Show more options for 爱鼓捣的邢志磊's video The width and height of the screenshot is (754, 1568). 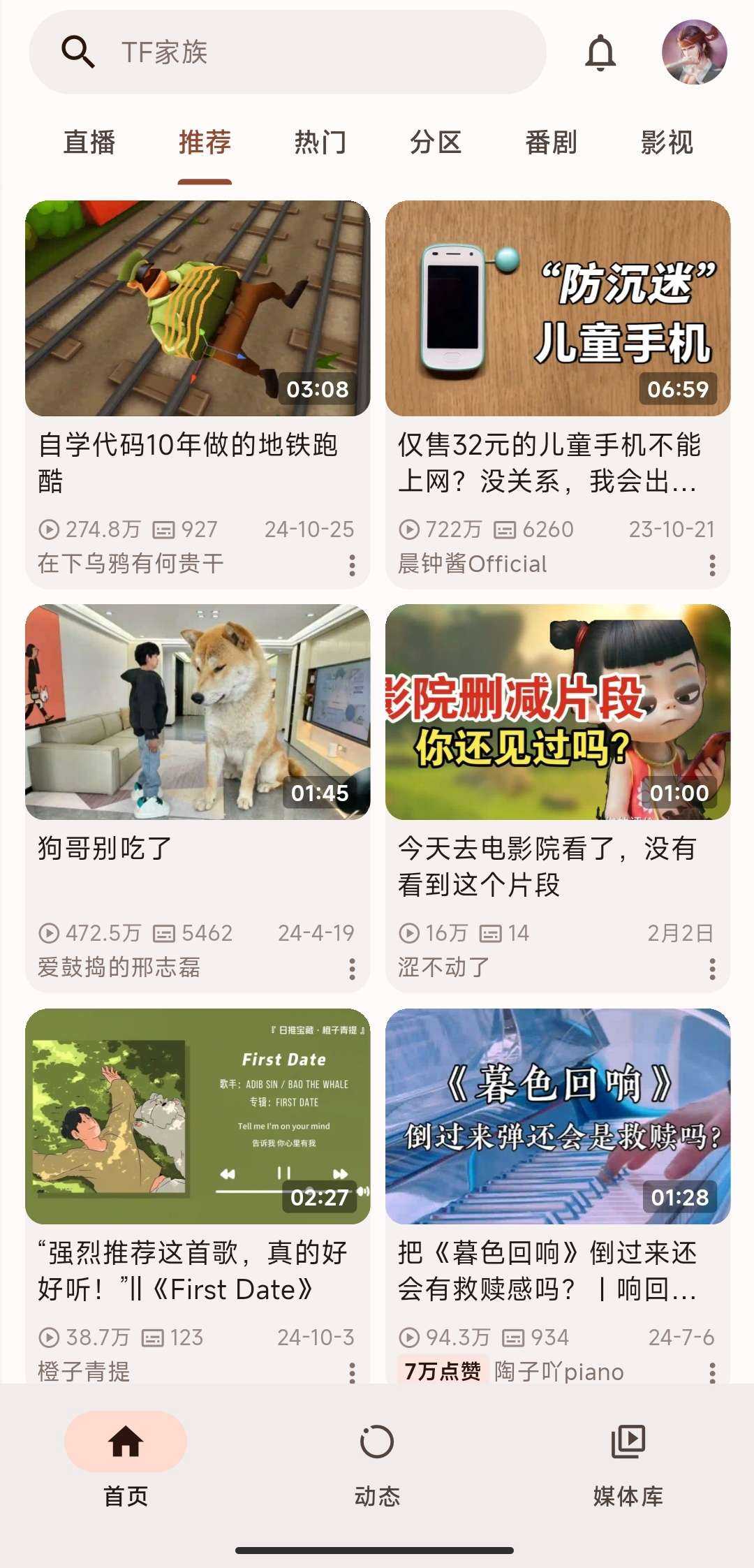(x=352, y=969)
